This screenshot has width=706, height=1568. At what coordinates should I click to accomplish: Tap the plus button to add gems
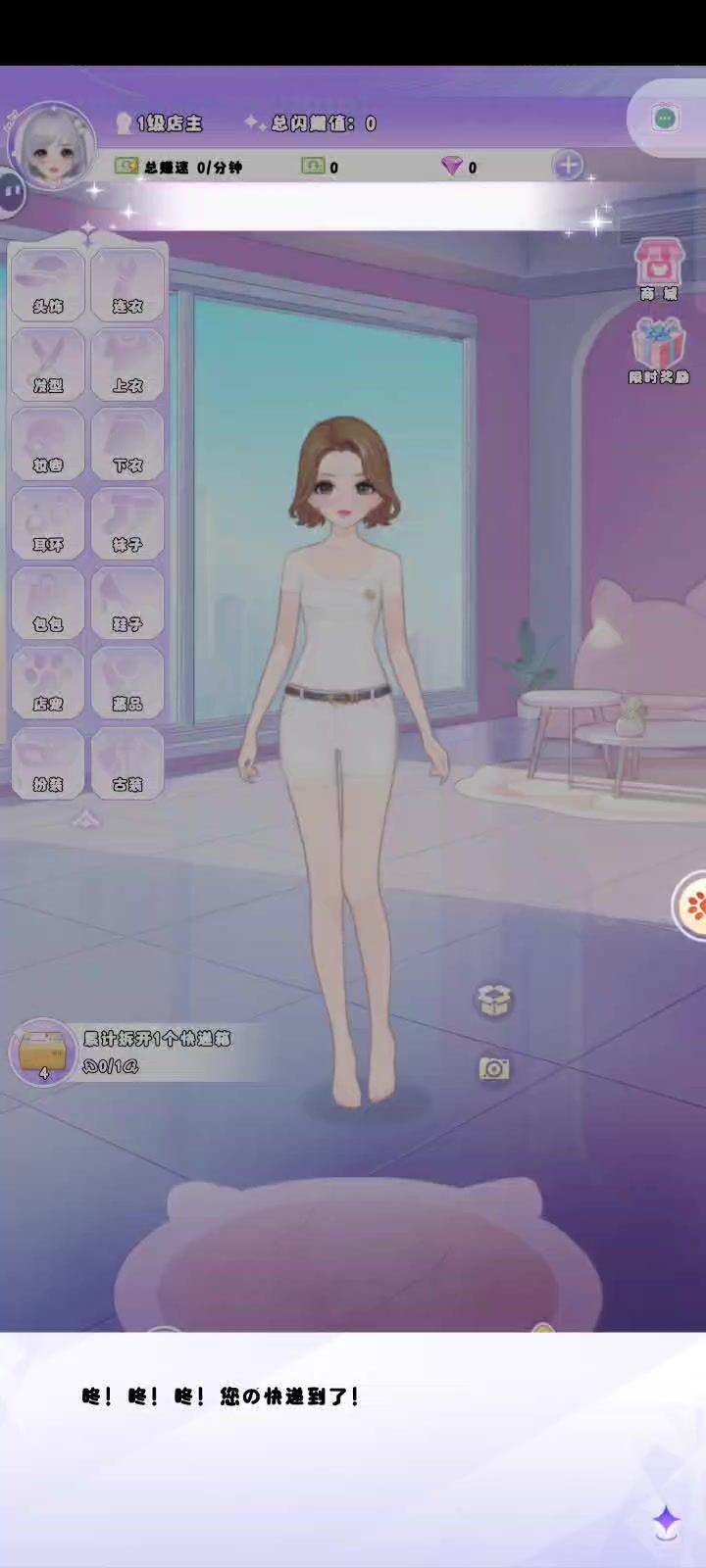[x=569, y=166]
